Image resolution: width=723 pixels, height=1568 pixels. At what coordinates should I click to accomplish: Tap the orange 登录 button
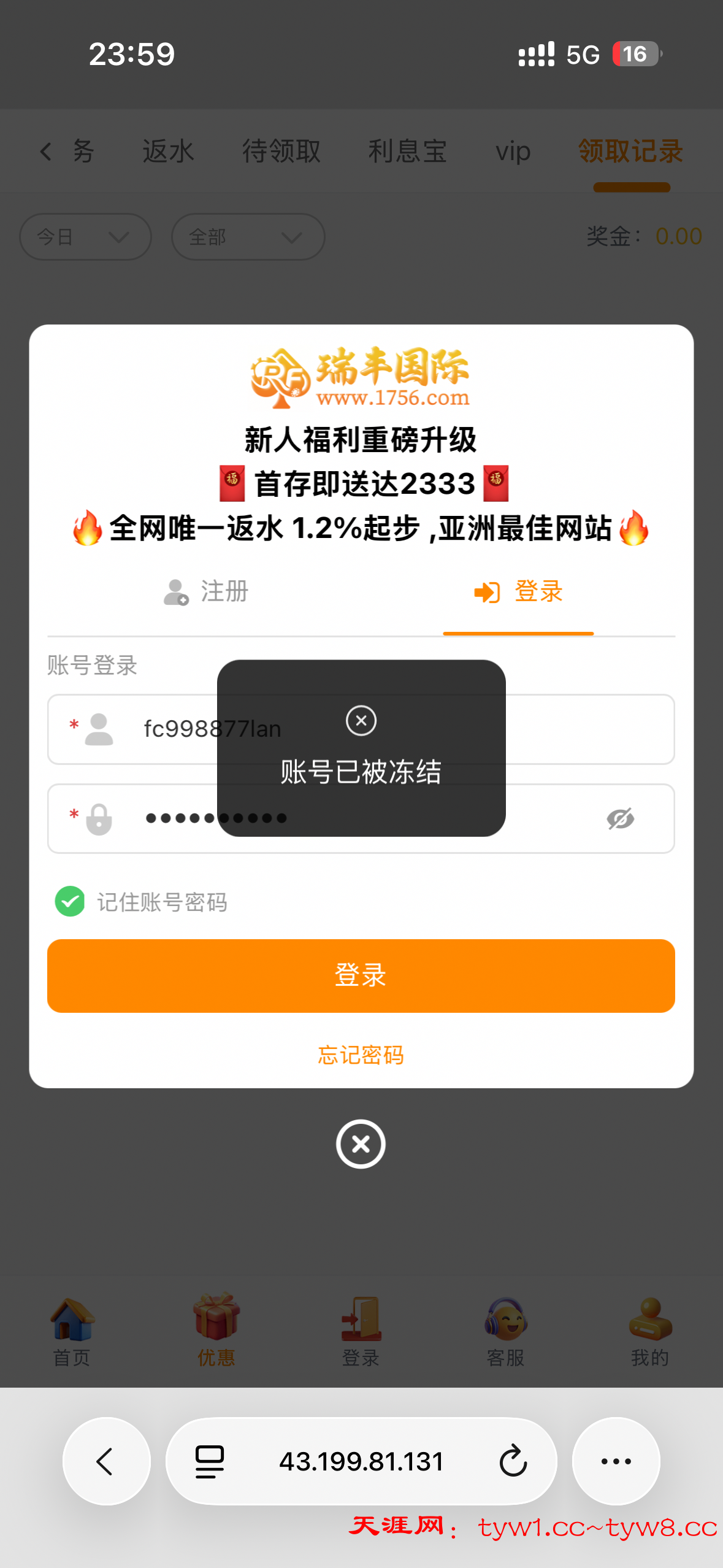click(361, 975)
